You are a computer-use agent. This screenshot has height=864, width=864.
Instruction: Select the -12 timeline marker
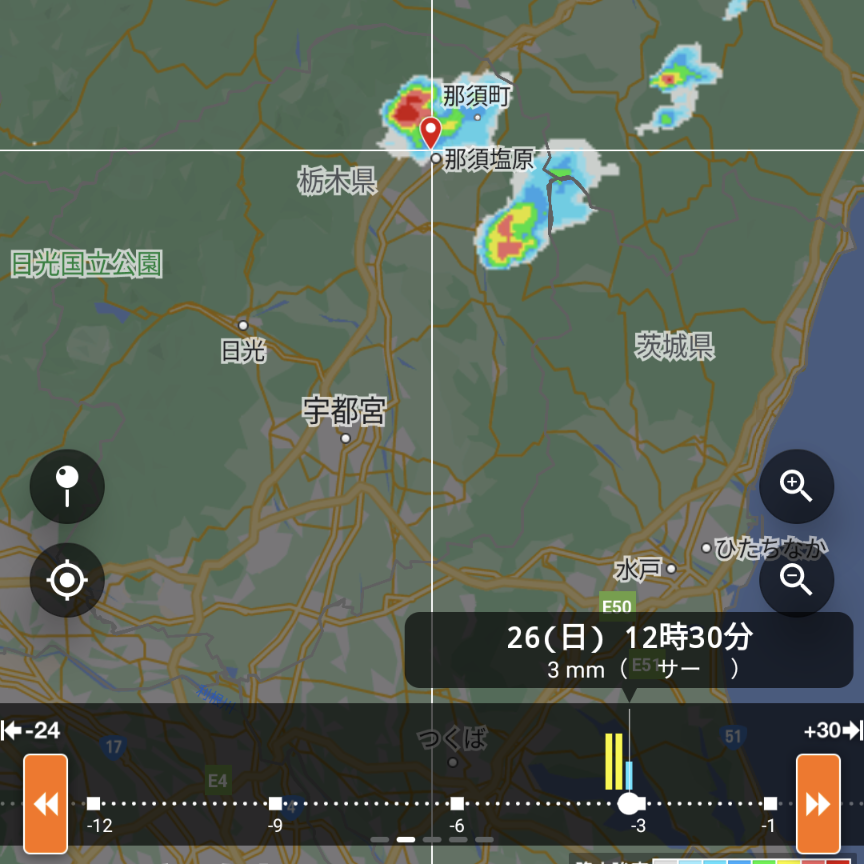point(94,803)
